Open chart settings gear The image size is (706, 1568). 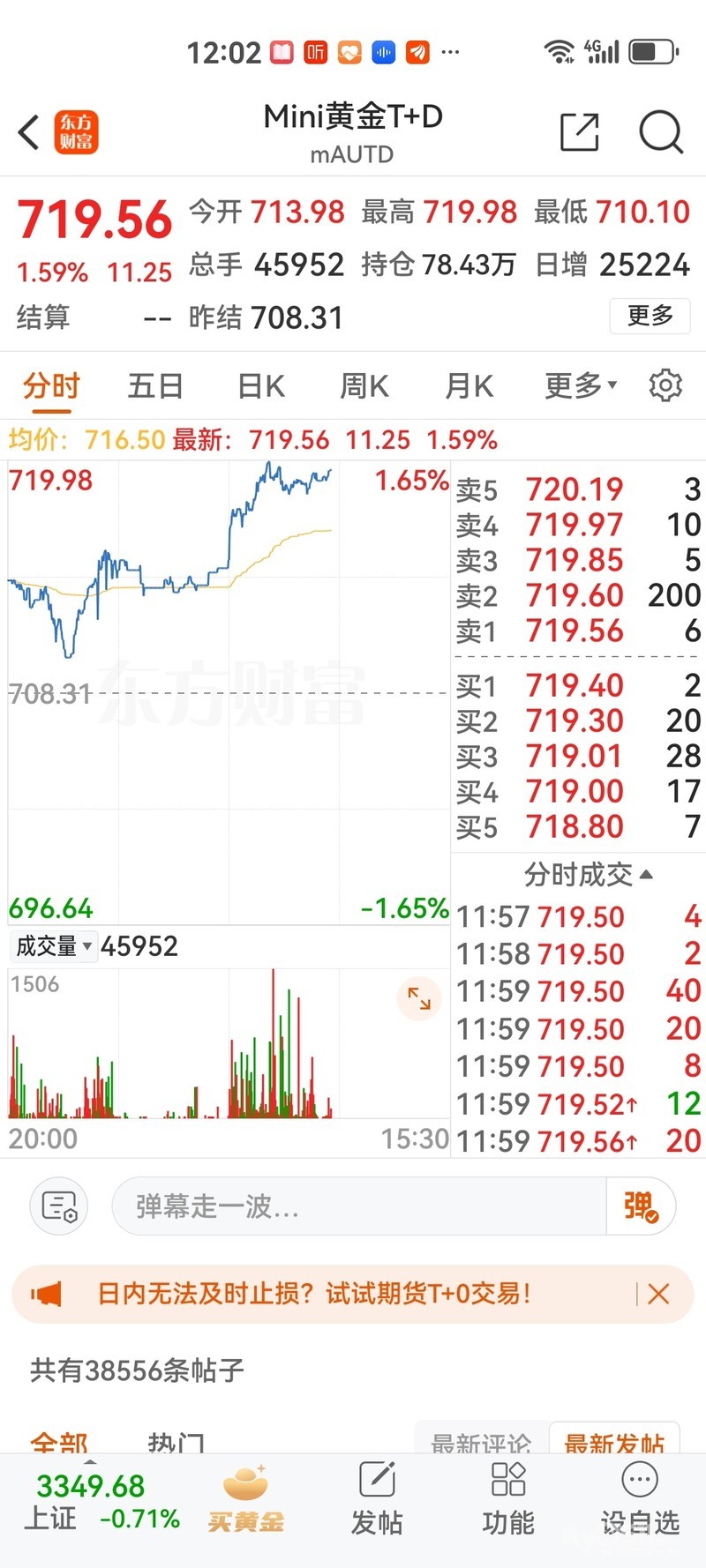coord(665,386)
